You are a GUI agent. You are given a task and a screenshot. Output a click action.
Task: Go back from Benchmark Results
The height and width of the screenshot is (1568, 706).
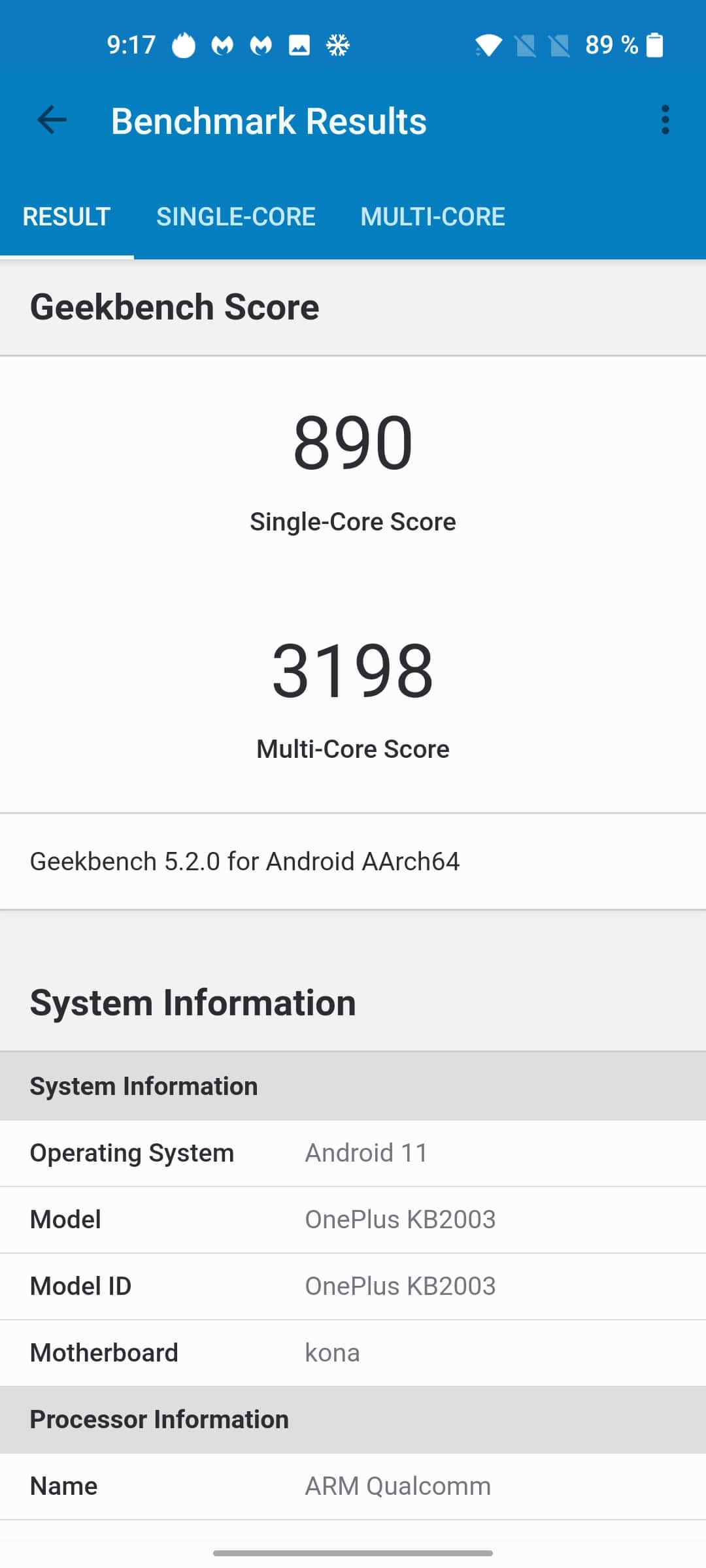pyautogui.click(x=52, y=120)
